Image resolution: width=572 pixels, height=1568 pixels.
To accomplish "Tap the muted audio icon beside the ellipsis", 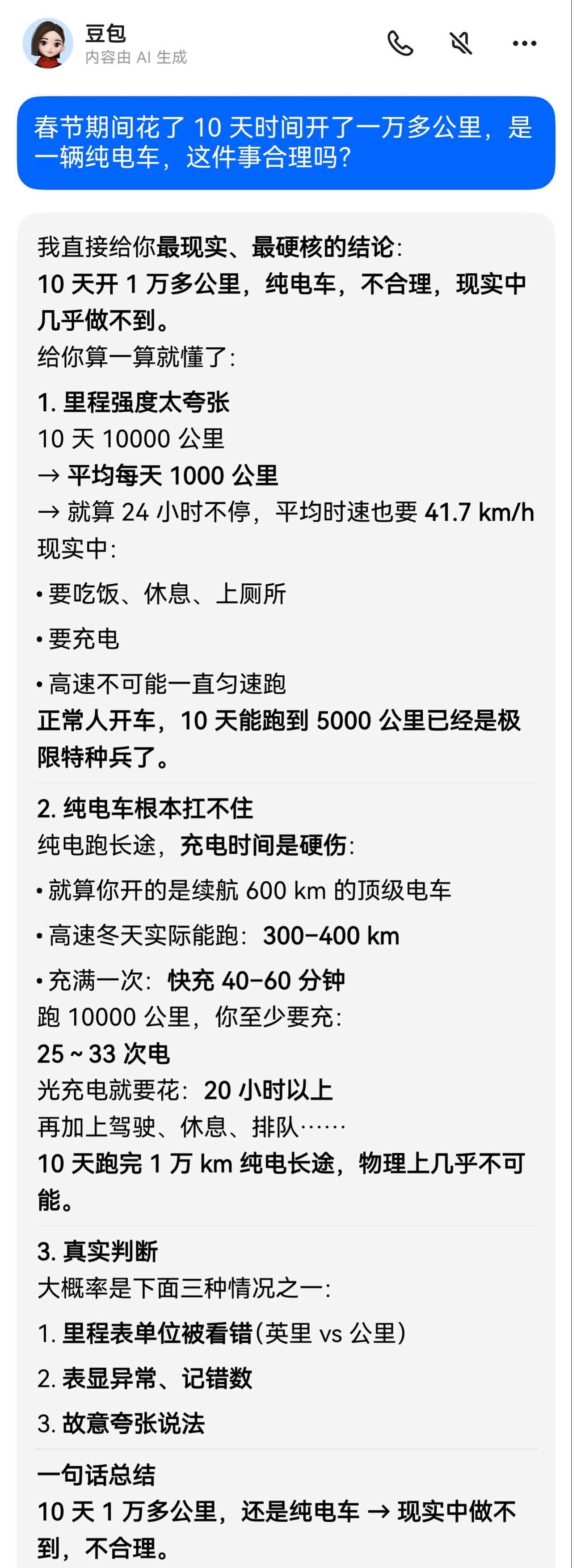I will (461, 43).
